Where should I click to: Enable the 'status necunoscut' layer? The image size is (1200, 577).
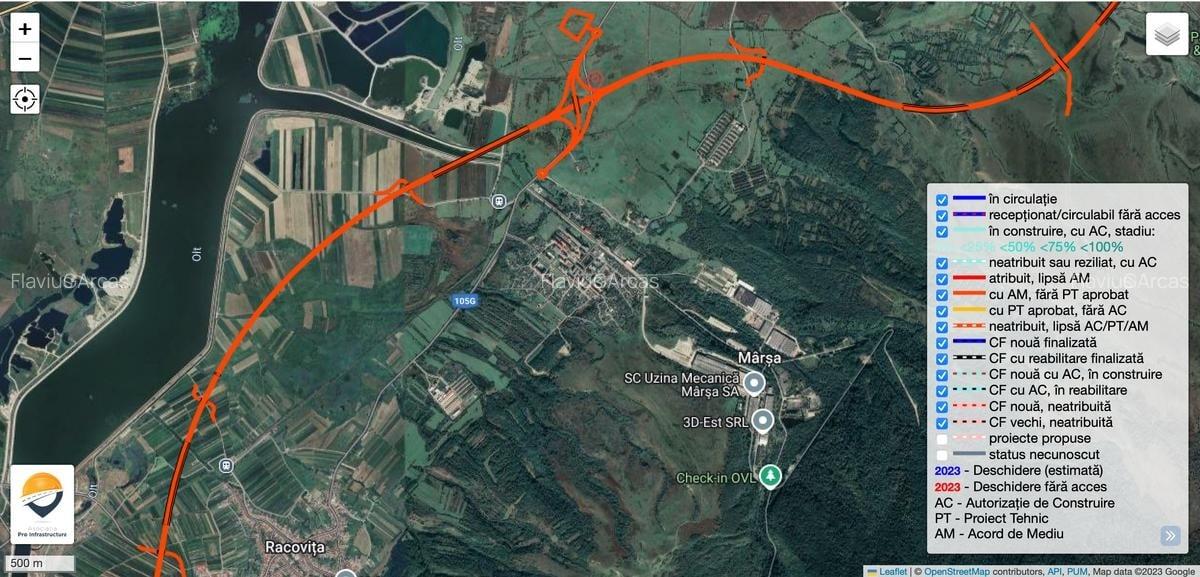point(942,455)
